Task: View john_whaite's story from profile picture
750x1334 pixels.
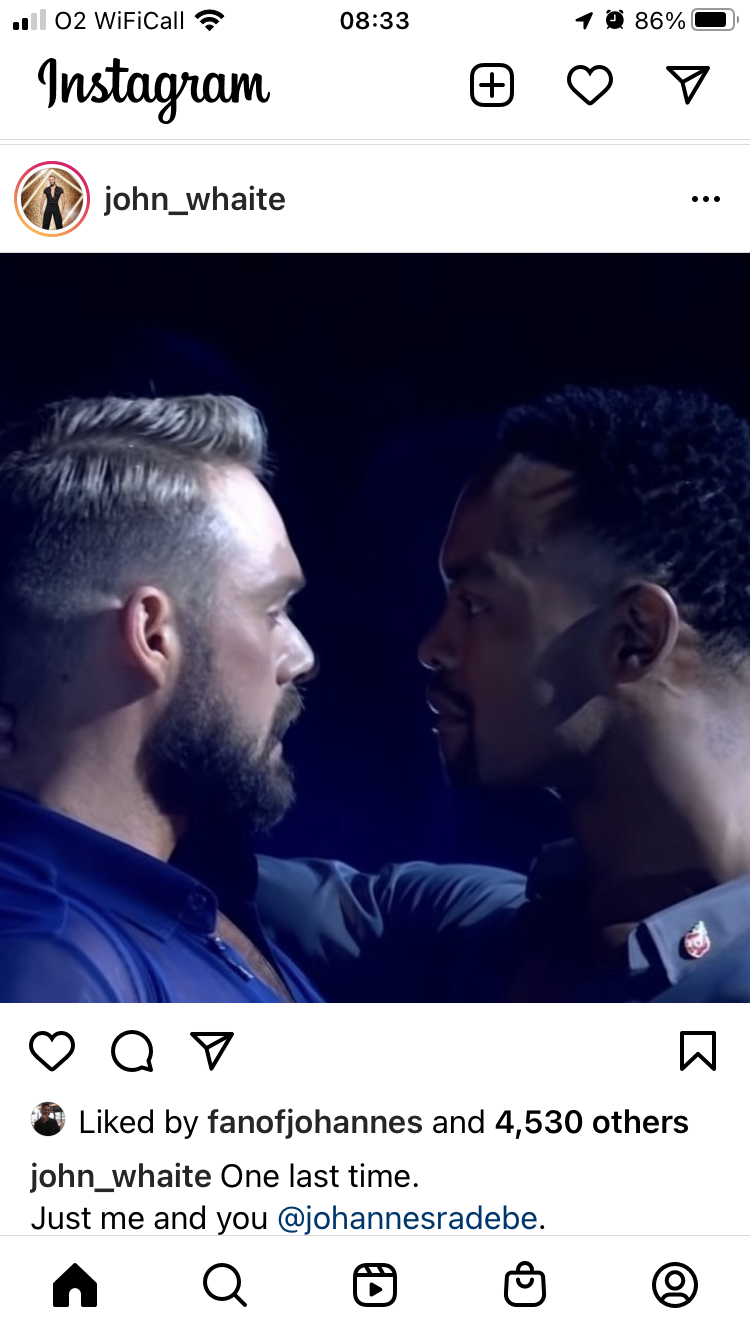Action: point(52,199)
